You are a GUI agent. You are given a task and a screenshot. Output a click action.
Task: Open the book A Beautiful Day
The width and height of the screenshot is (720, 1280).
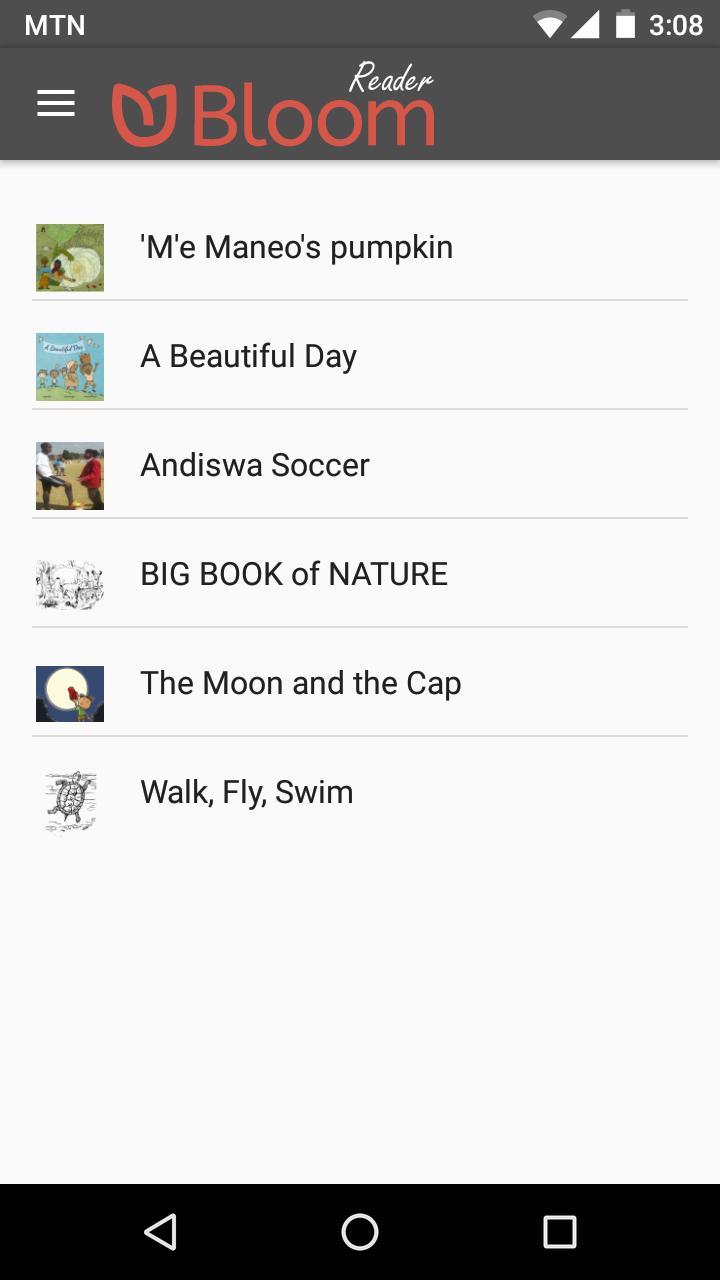click(248, 355)
